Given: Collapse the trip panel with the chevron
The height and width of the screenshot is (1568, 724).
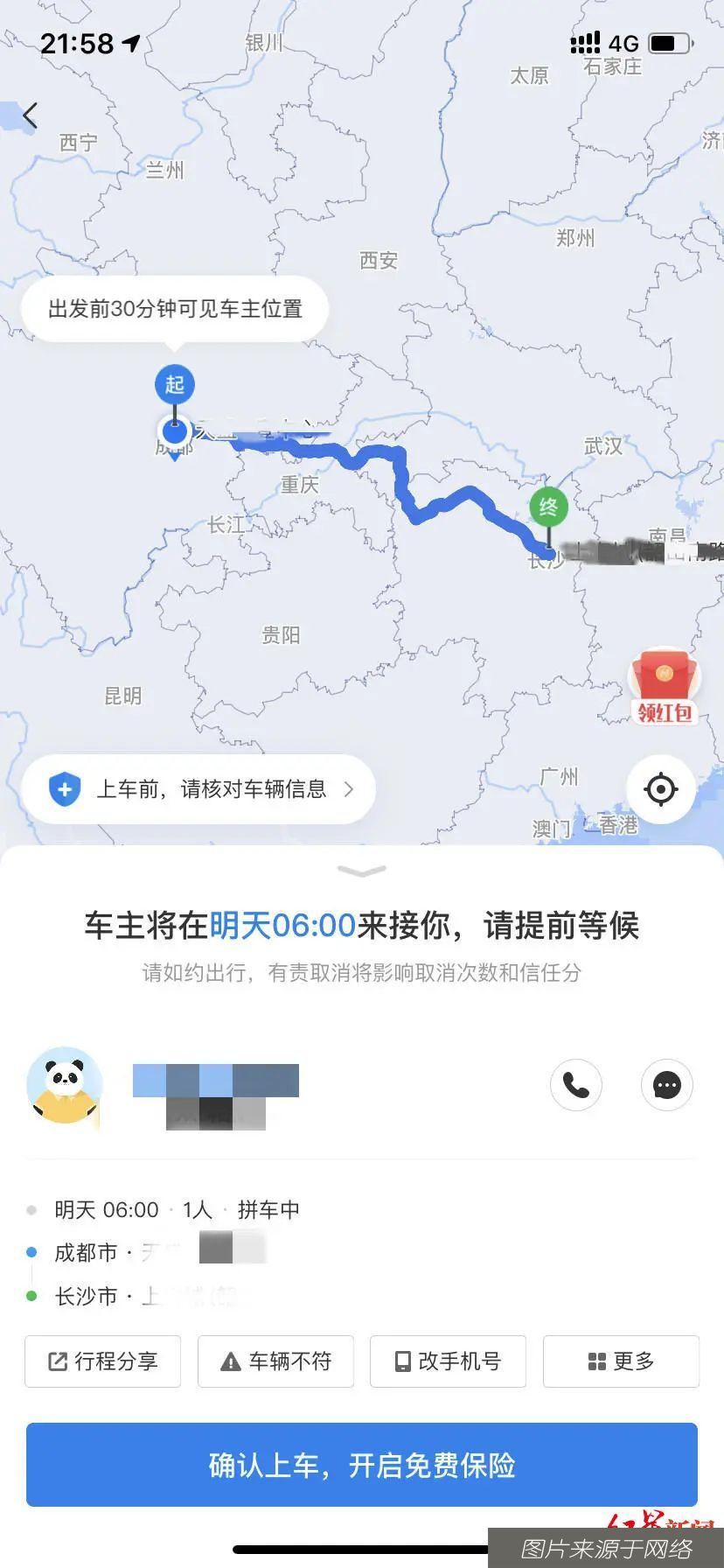Looking at the screenshot, I should tap(362, 869).
